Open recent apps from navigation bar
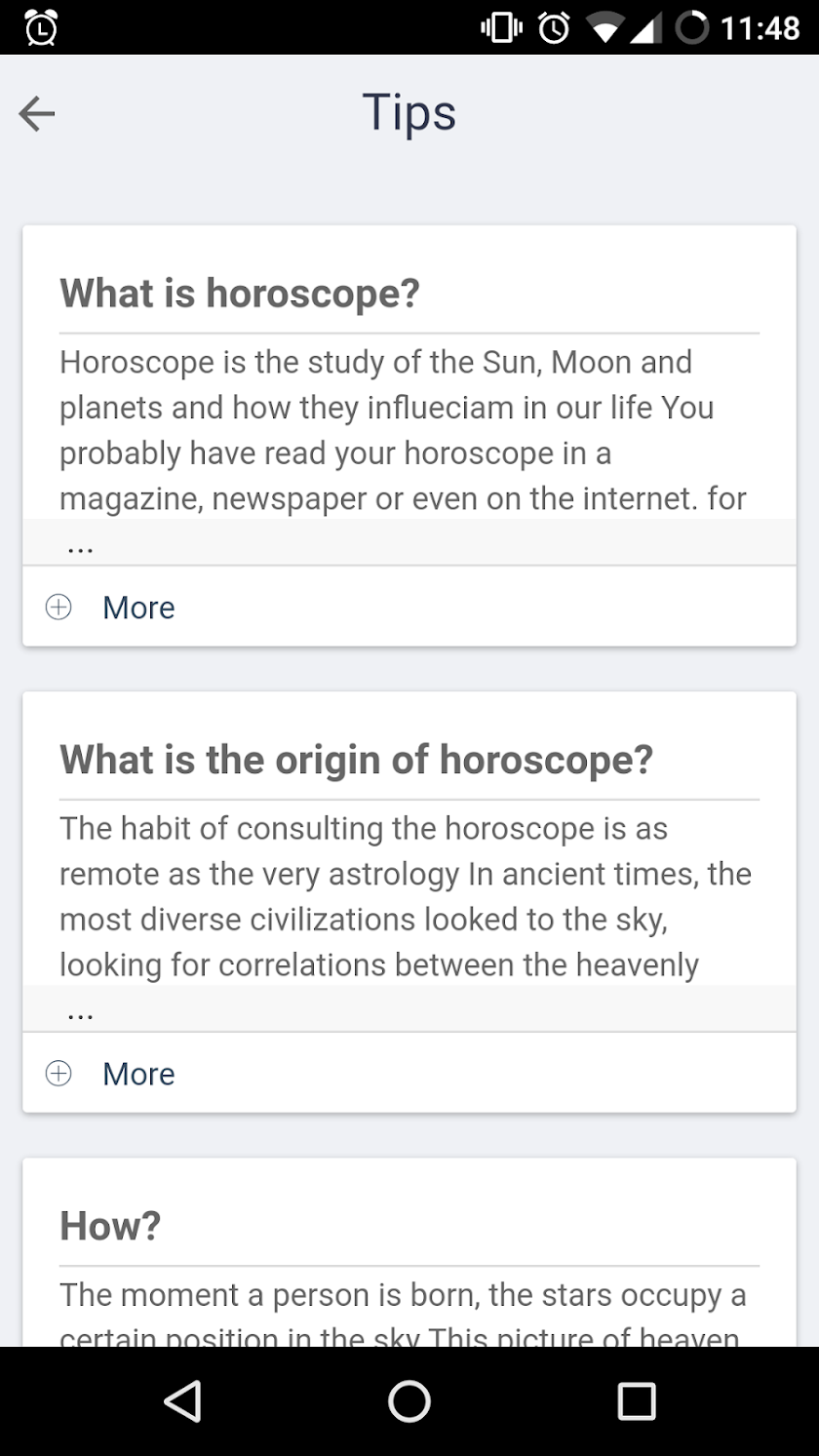 (x=636, y=1401)
